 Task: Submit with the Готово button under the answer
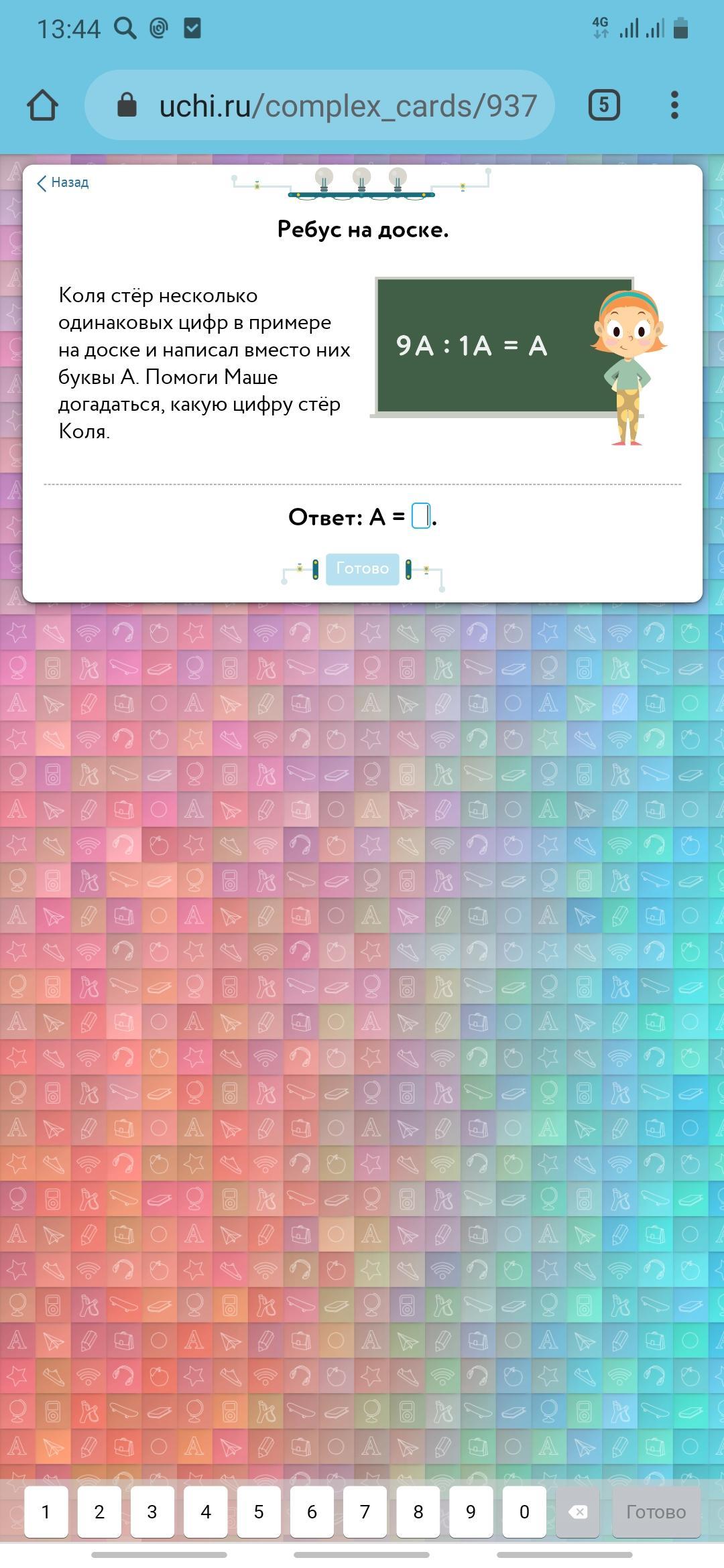tap(362, 568)
